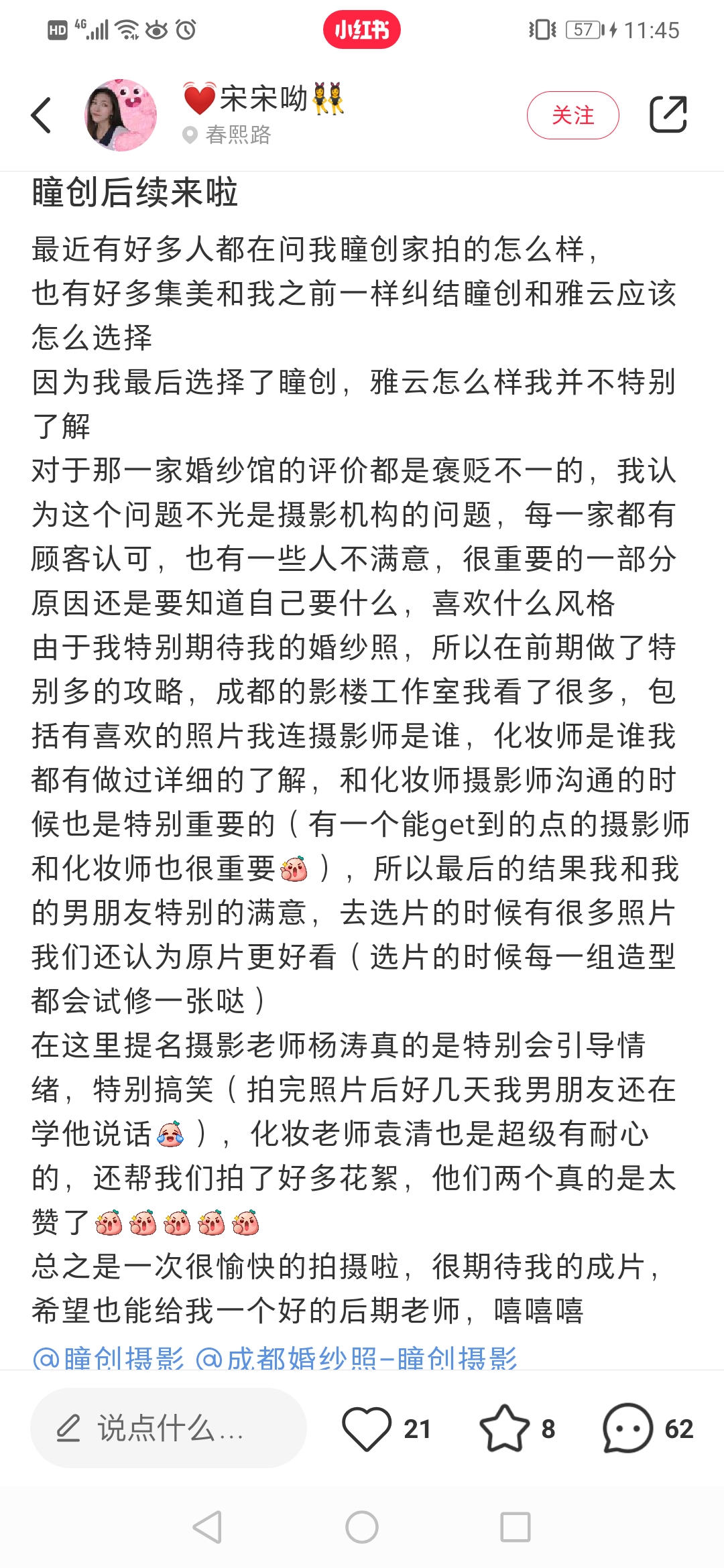The width and height of the screenshot is (724, 1568).
Task: Open the 春熙路 location tag
Action: pos(227,135)
